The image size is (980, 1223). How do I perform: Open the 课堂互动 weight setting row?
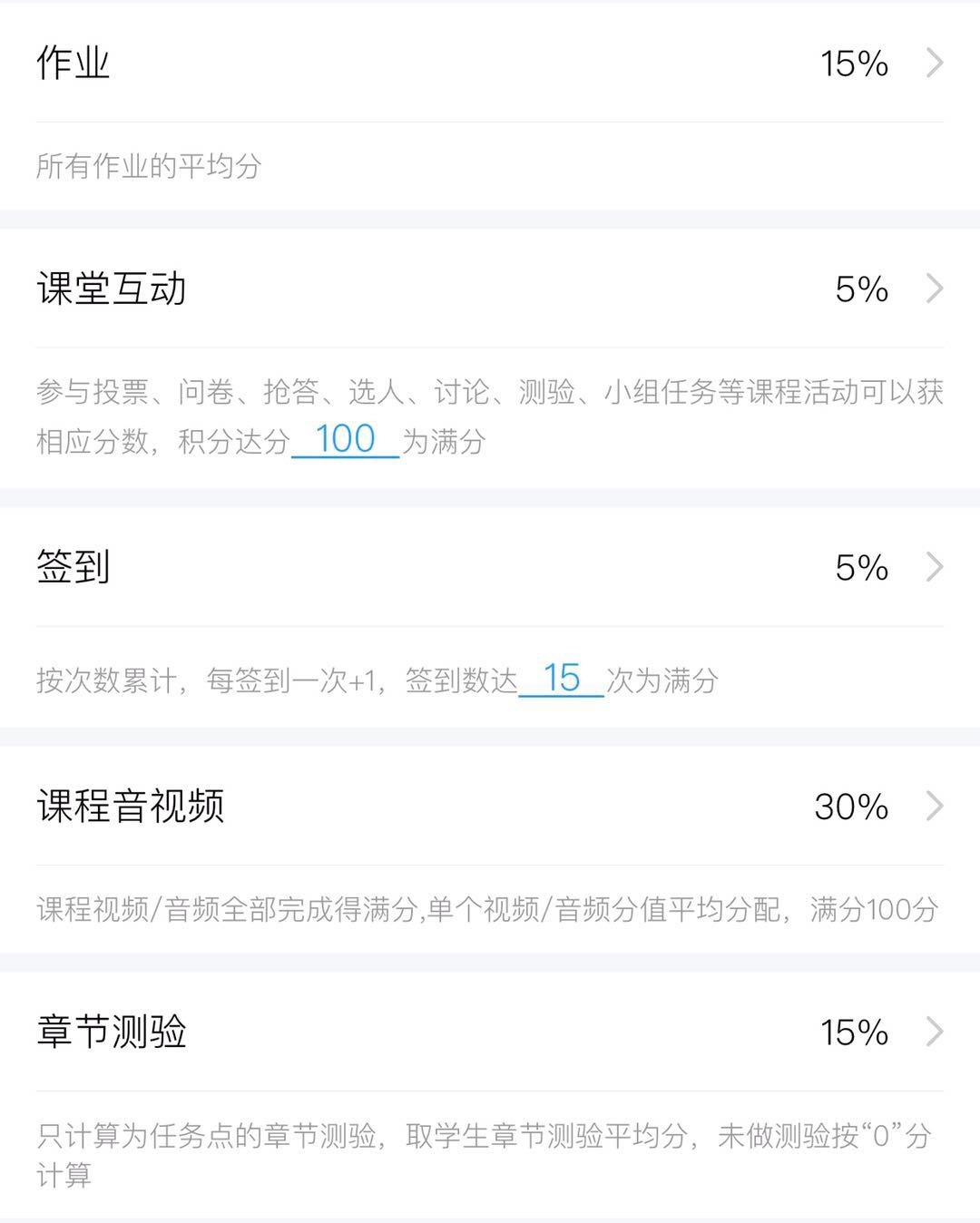point(490,289)
